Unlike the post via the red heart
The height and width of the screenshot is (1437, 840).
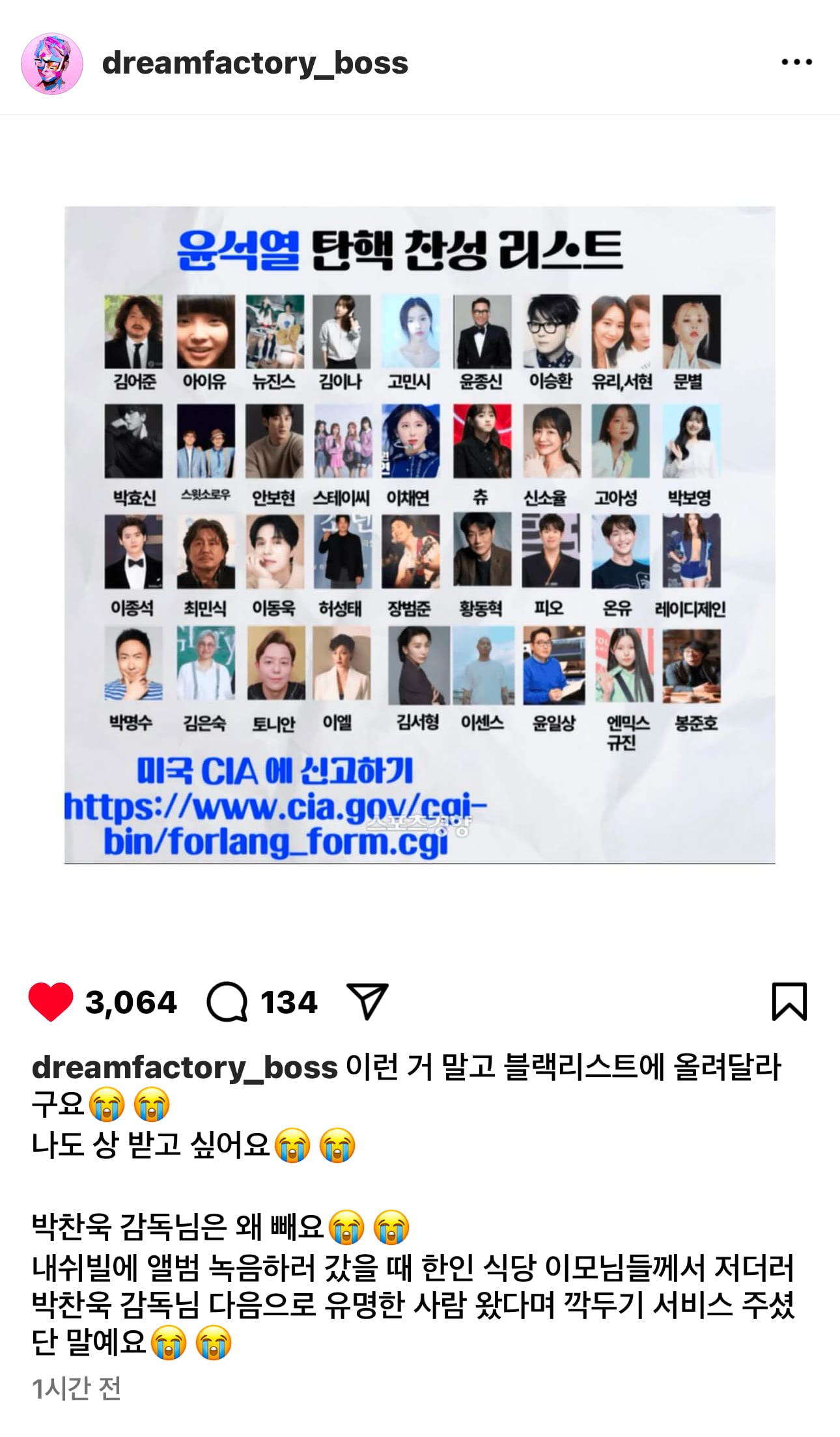point(51,1001)
